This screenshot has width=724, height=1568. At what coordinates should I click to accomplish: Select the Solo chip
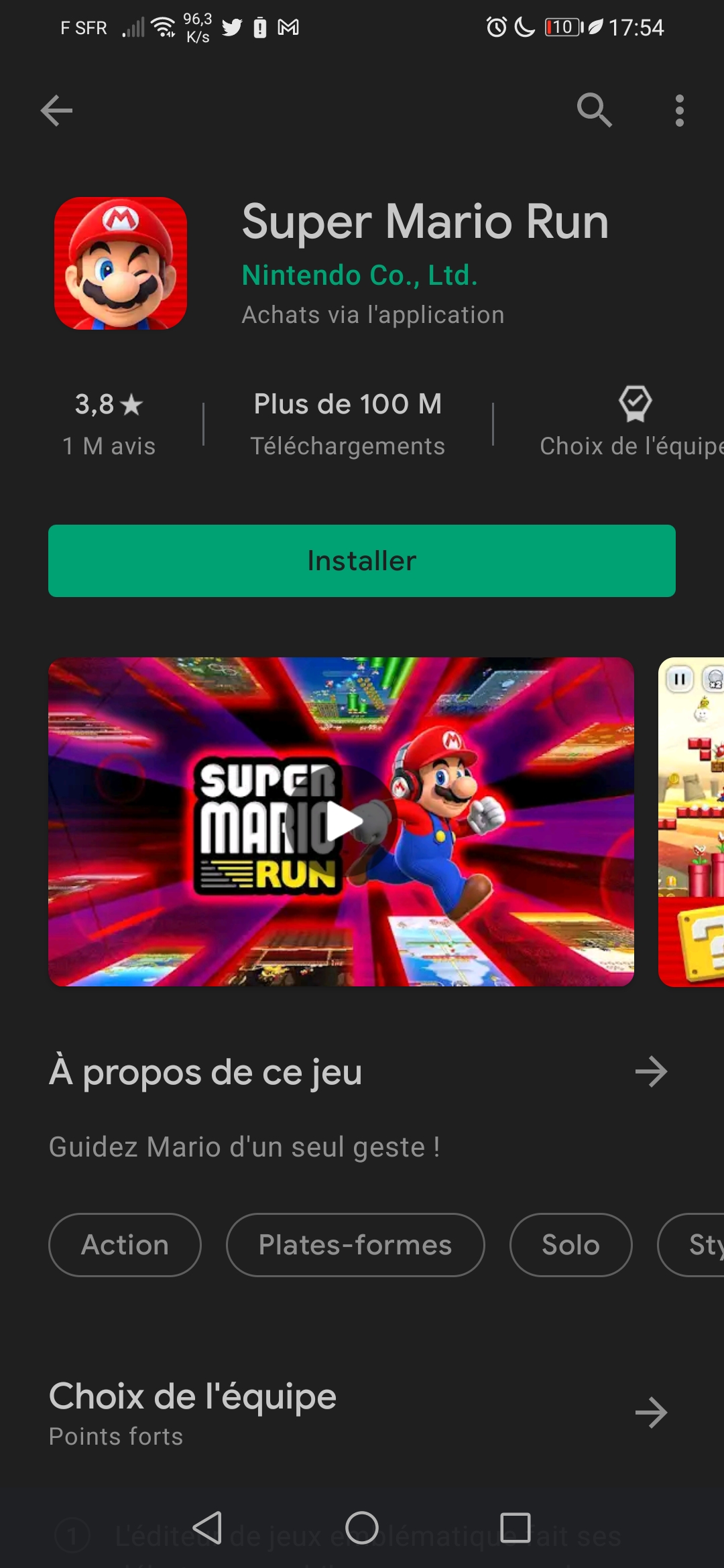point(570,1245)
